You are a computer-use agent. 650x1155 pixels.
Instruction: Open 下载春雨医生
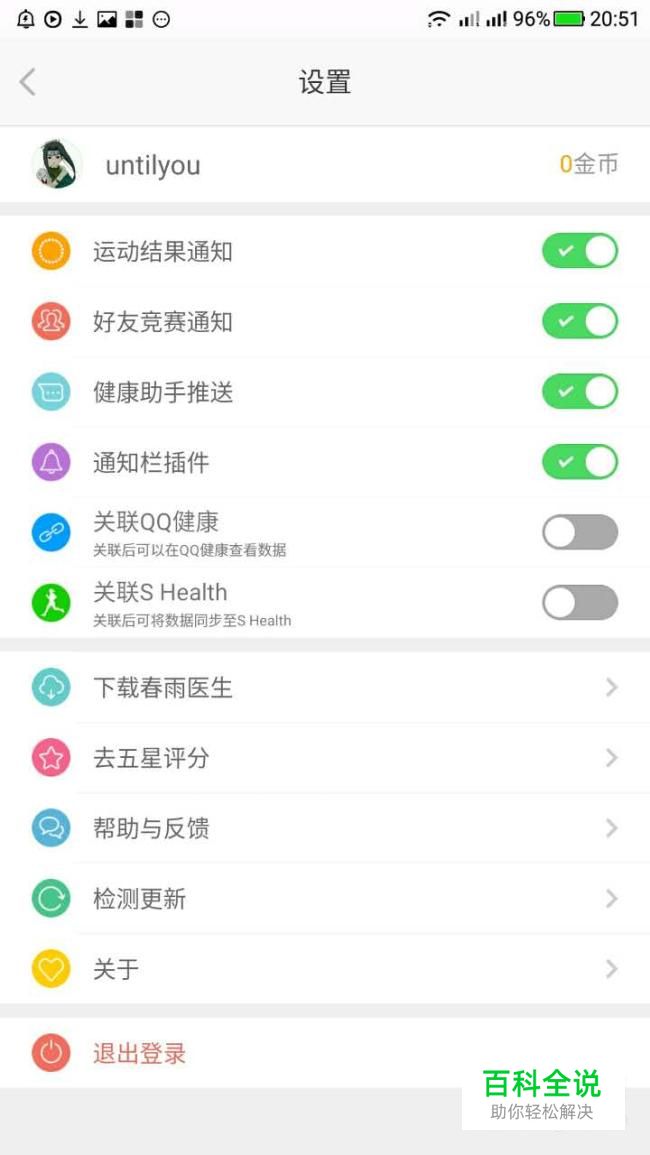[x=325, y=687]
